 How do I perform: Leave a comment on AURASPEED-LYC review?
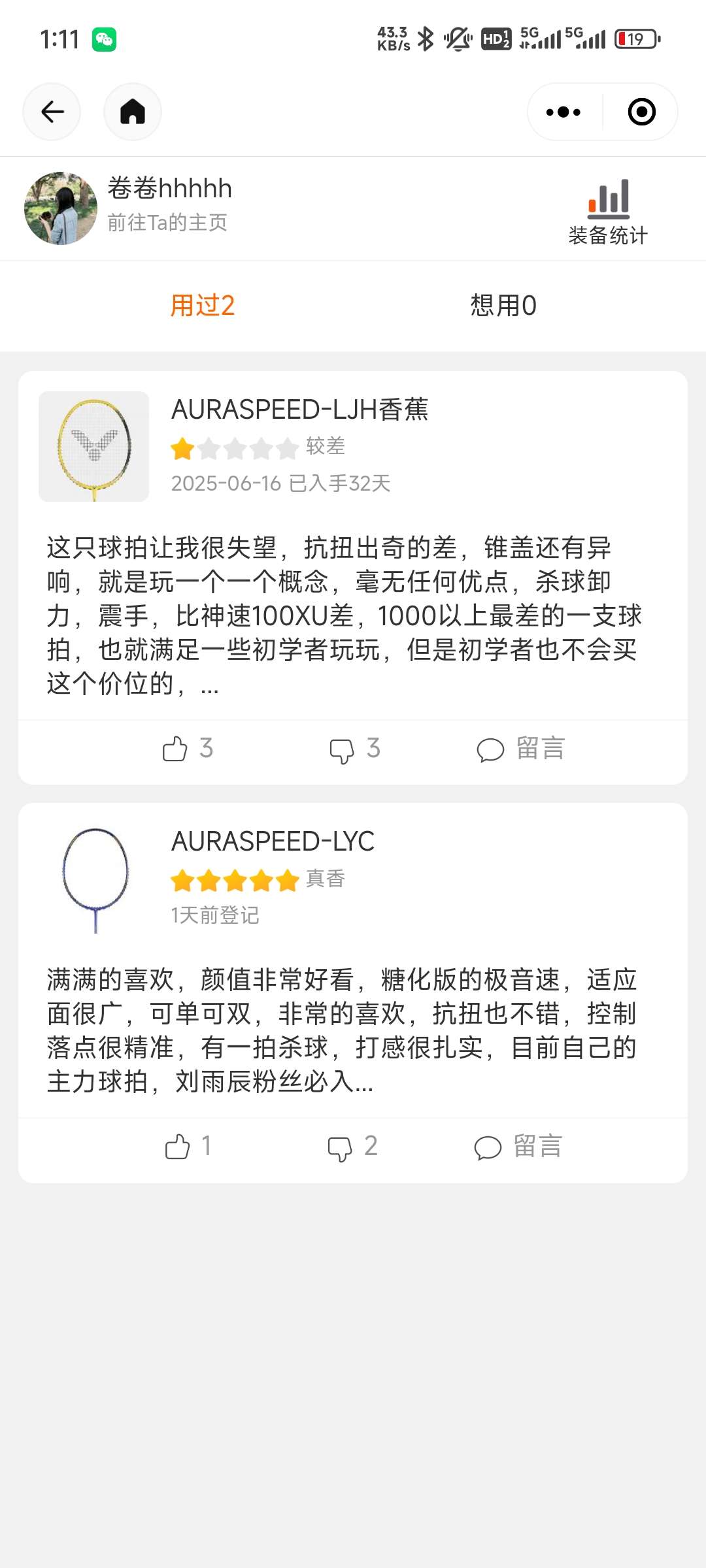(x=518, y=1147)
